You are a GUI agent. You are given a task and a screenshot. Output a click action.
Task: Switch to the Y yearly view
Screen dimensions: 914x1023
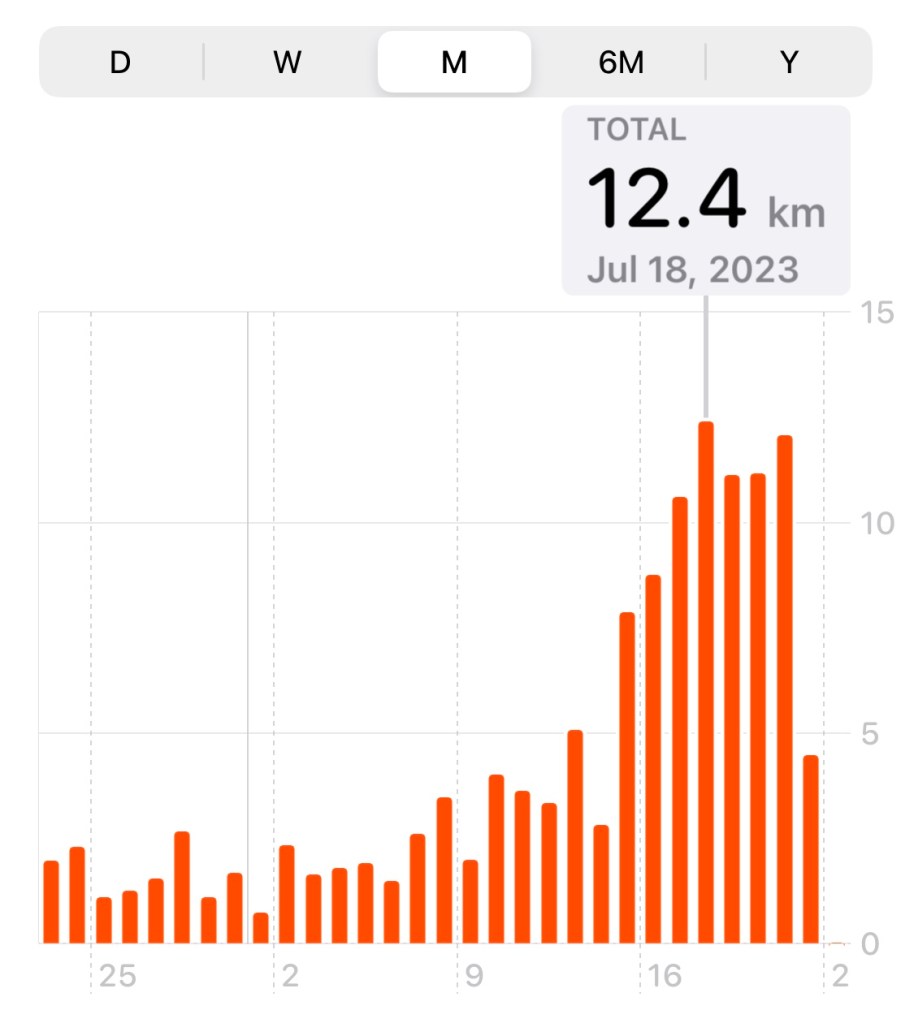tap(789, 62)
